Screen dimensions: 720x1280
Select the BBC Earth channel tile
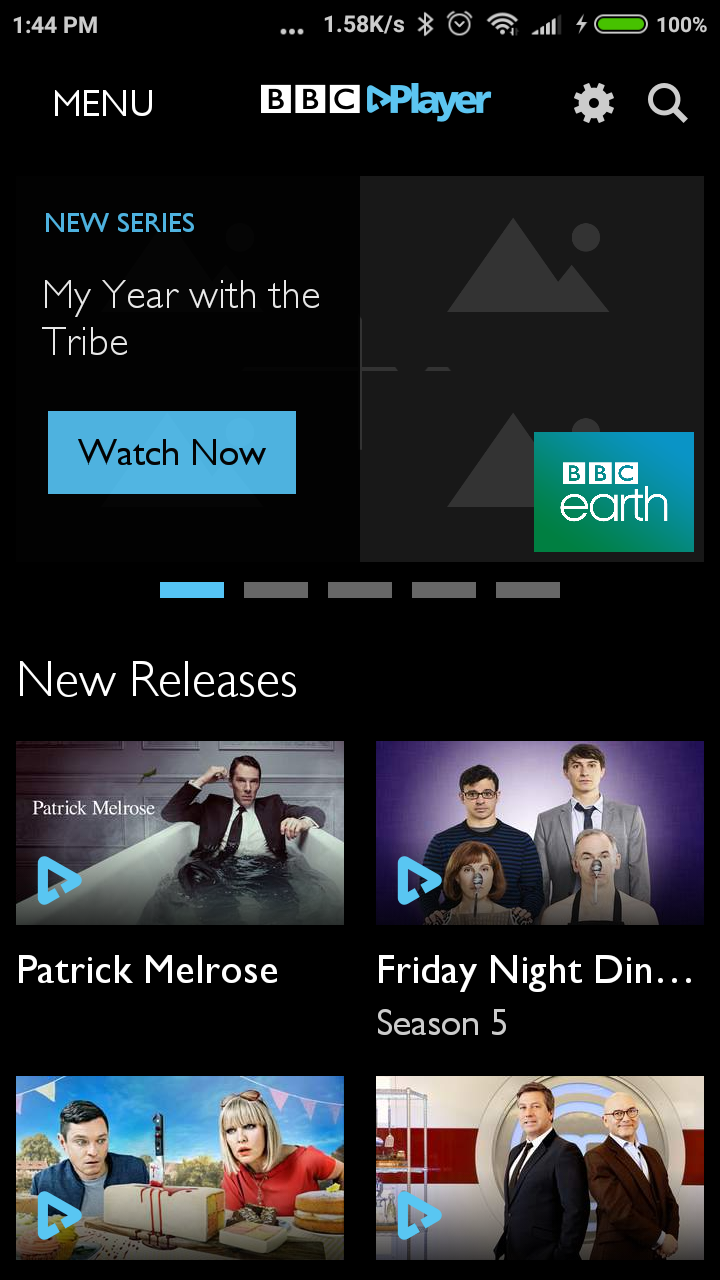coord(613,492)
